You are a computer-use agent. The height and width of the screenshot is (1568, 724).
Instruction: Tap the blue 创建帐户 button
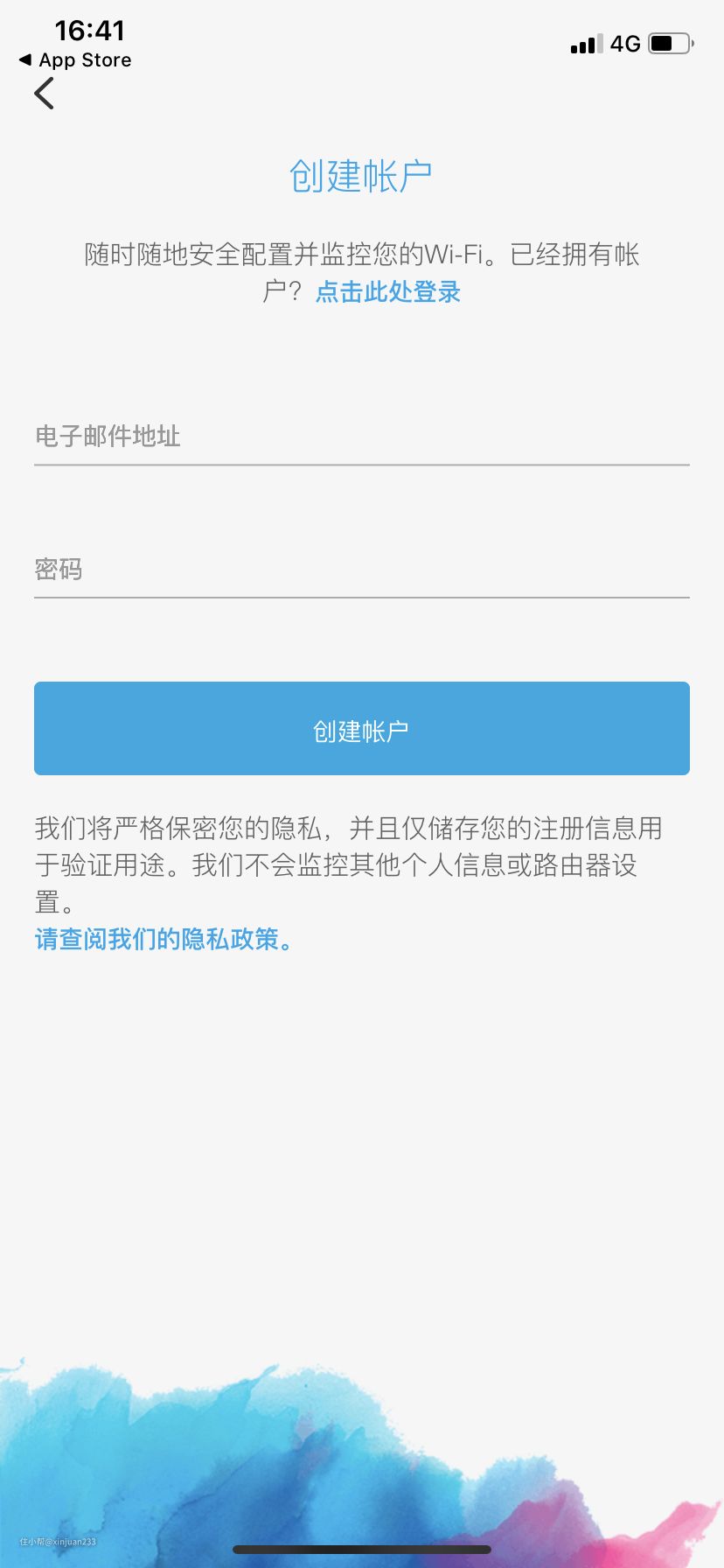361,728
